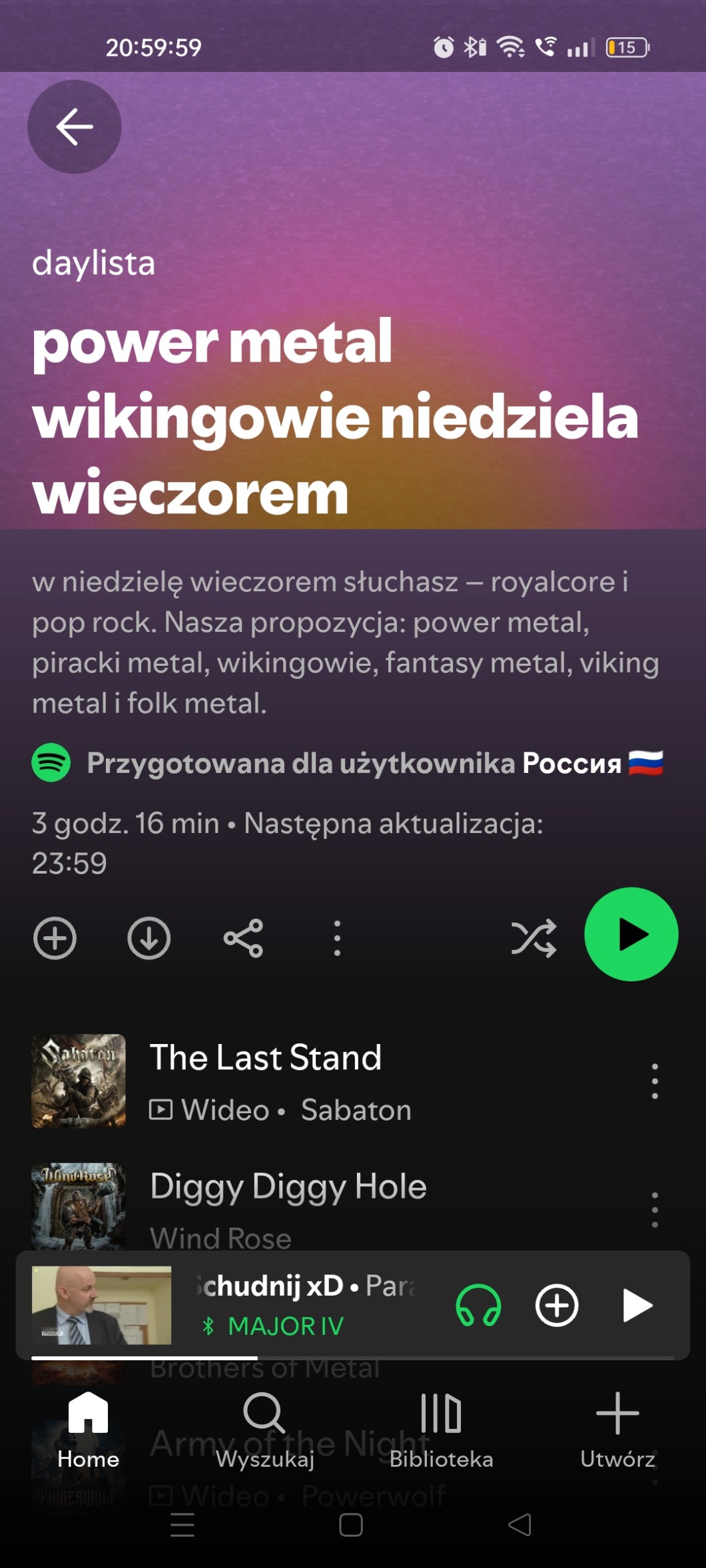Resume playback in the mini player

(x=637, y=1305)
